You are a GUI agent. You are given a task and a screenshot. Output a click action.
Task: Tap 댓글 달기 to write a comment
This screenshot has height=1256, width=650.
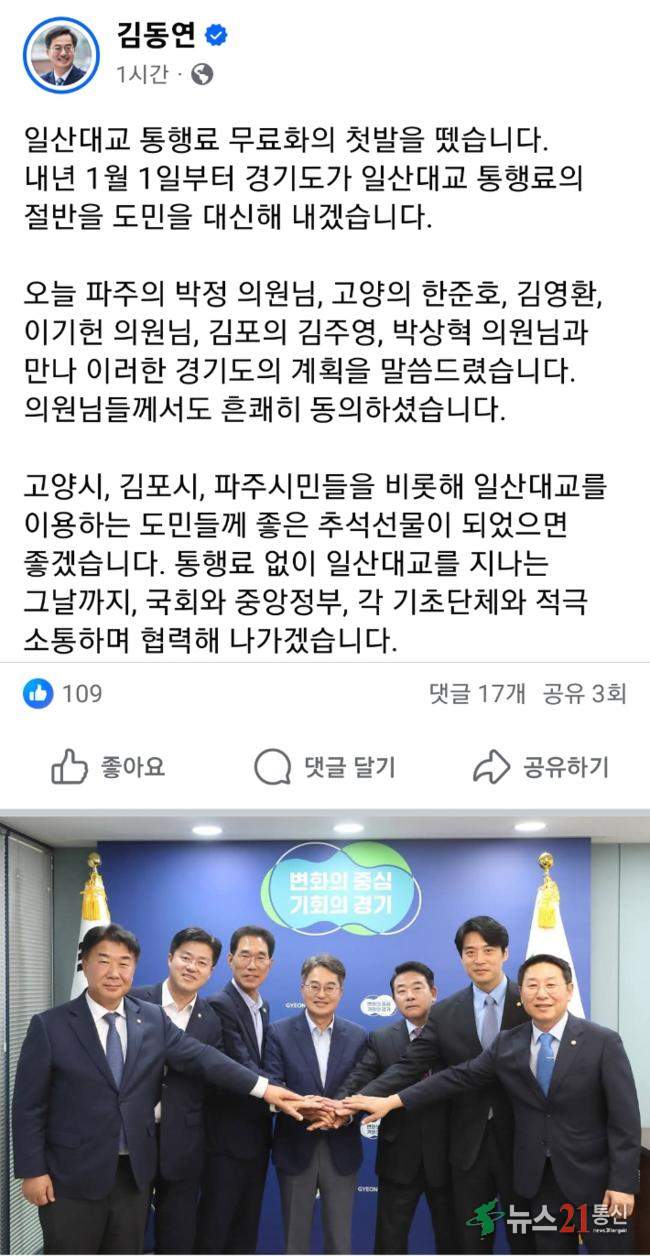pos(325,767)
